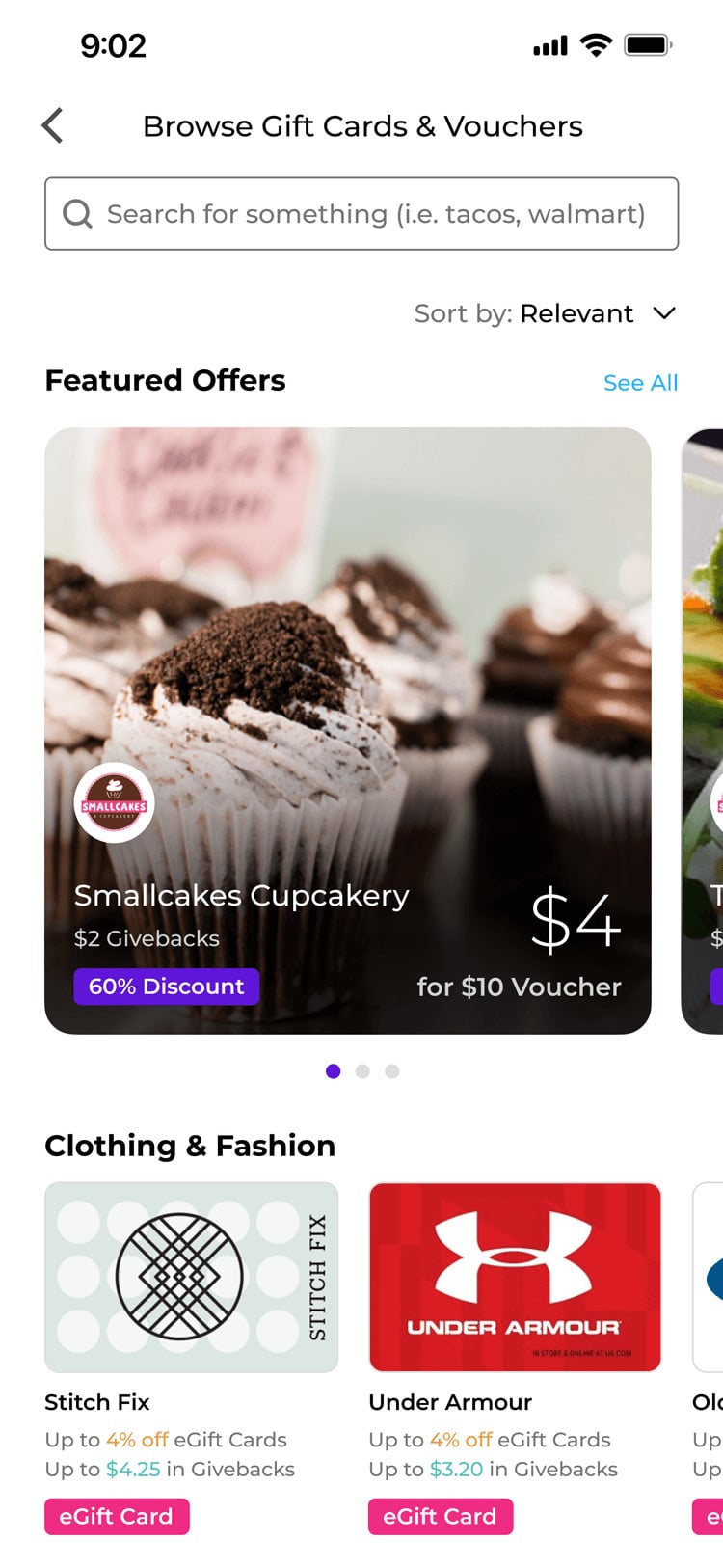Go back from Browse Gift Cards
Viewport: 723px width, 1568px height.
pos(53,126)
